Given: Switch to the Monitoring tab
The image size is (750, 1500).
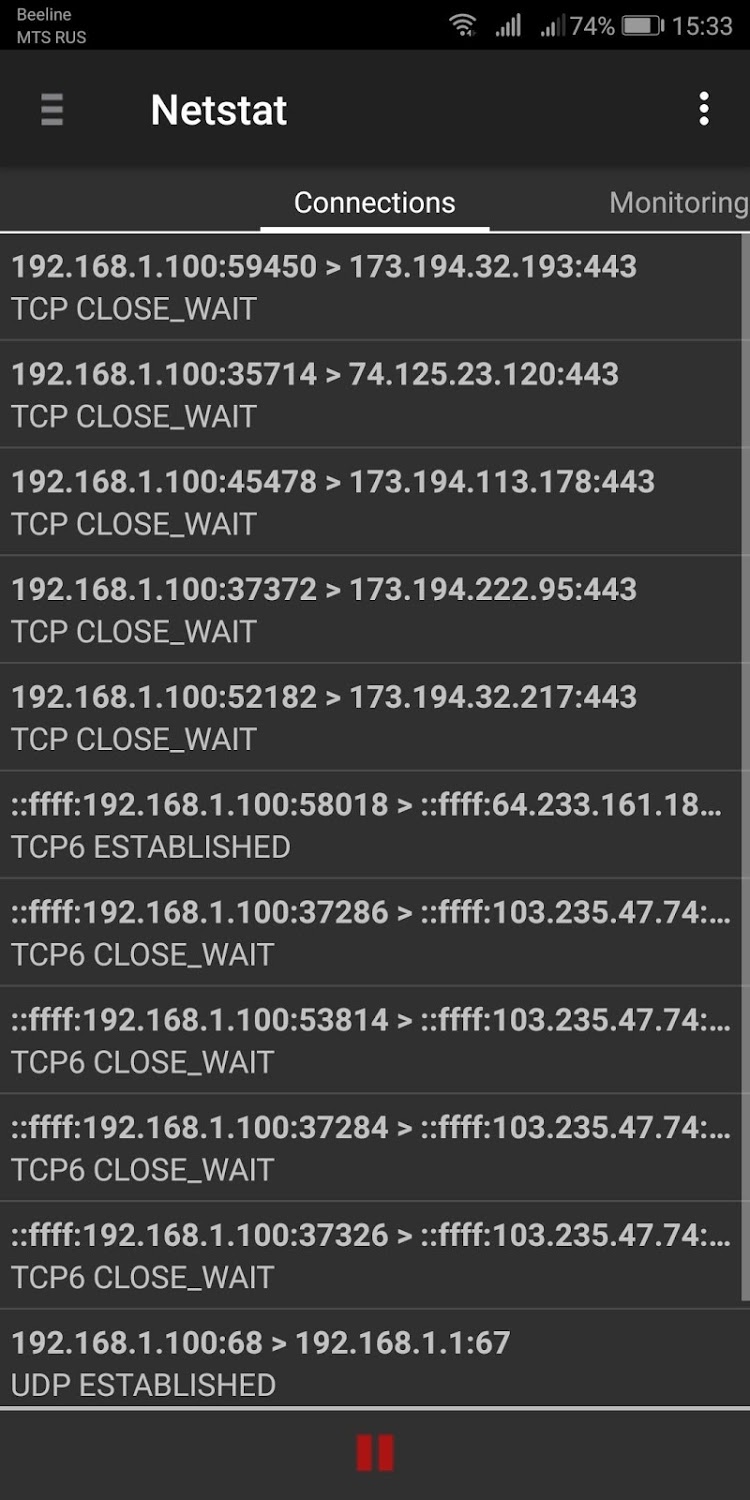Looking at the screenshot, I should [x=678, y=203].
